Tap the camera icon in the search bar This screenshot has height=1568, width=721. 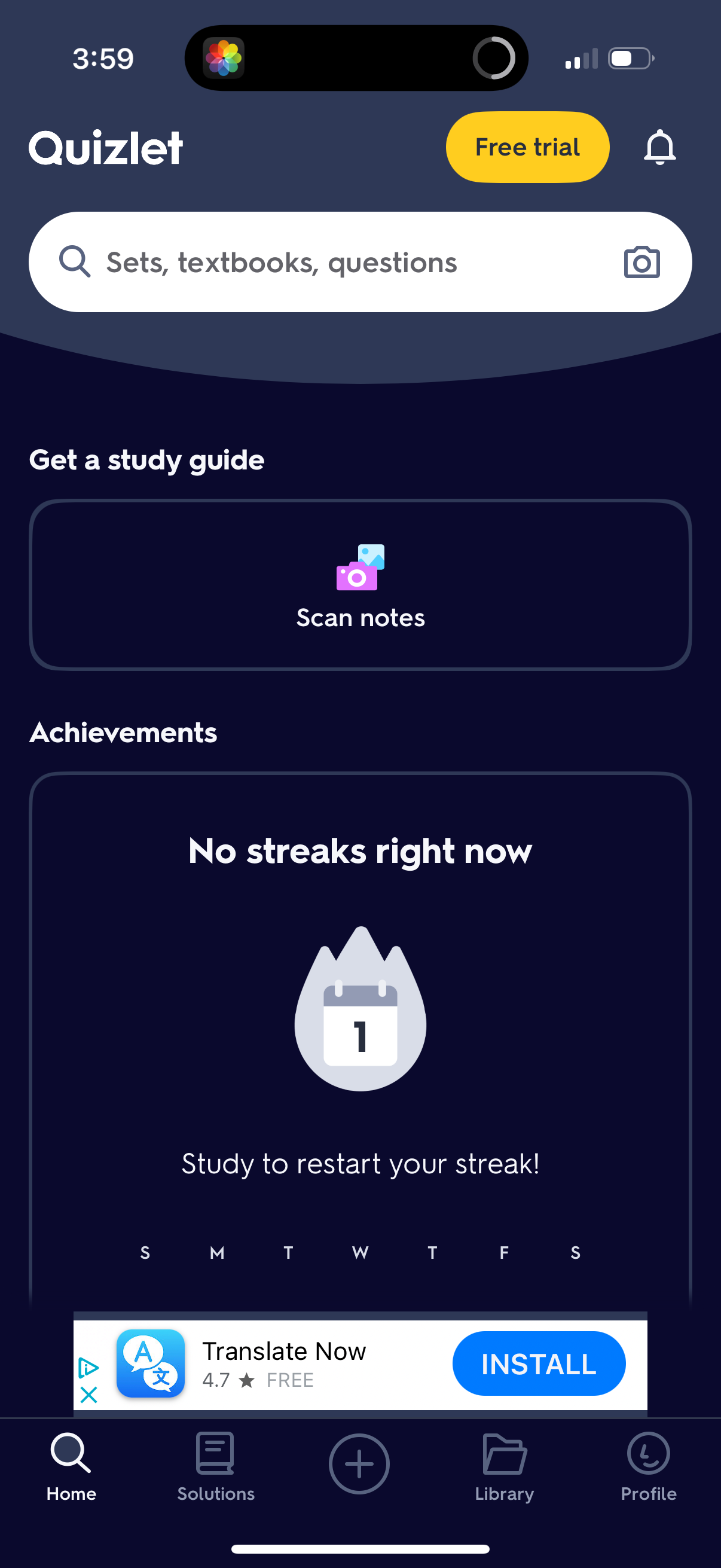tap(642, 262)
